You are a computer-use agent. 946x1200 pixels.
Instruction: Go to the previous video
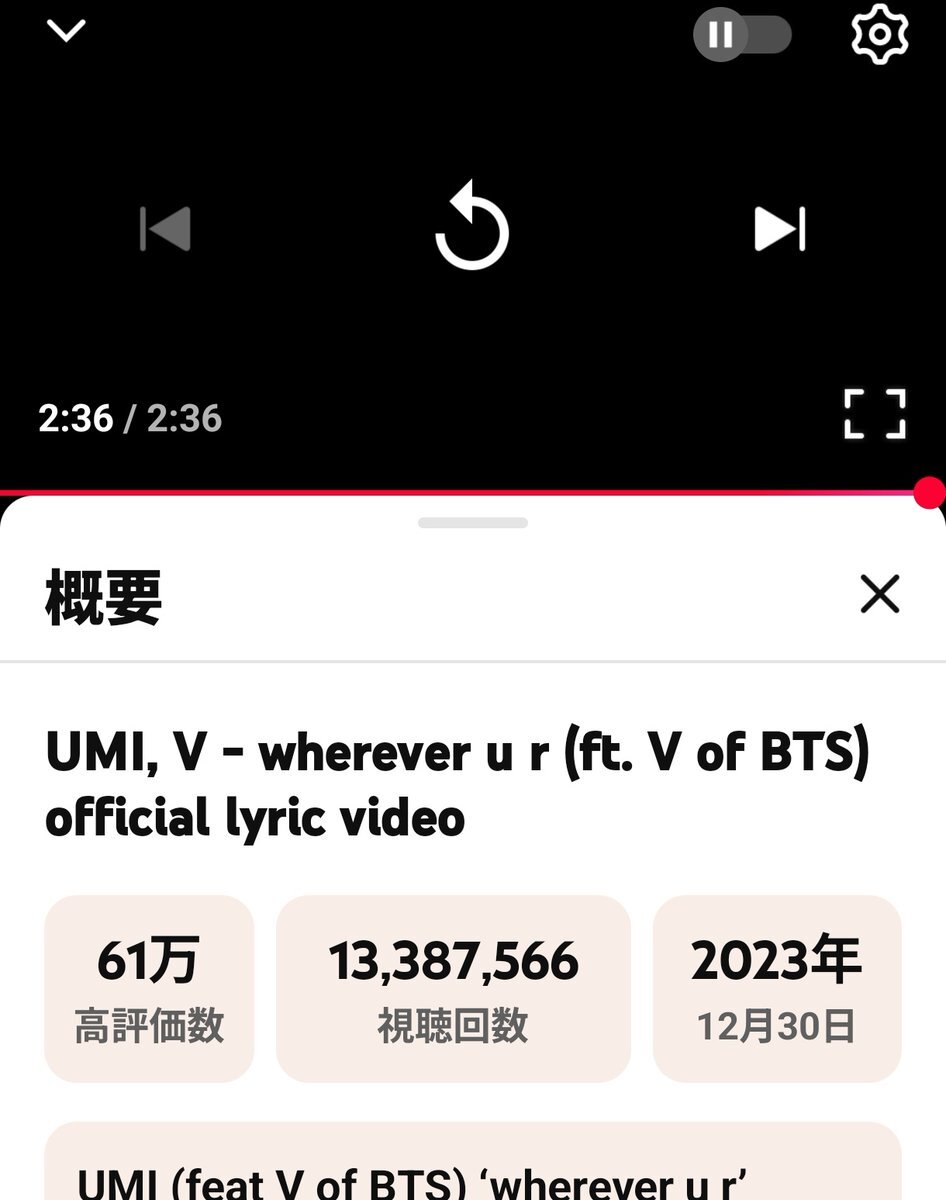pos(165,230)
